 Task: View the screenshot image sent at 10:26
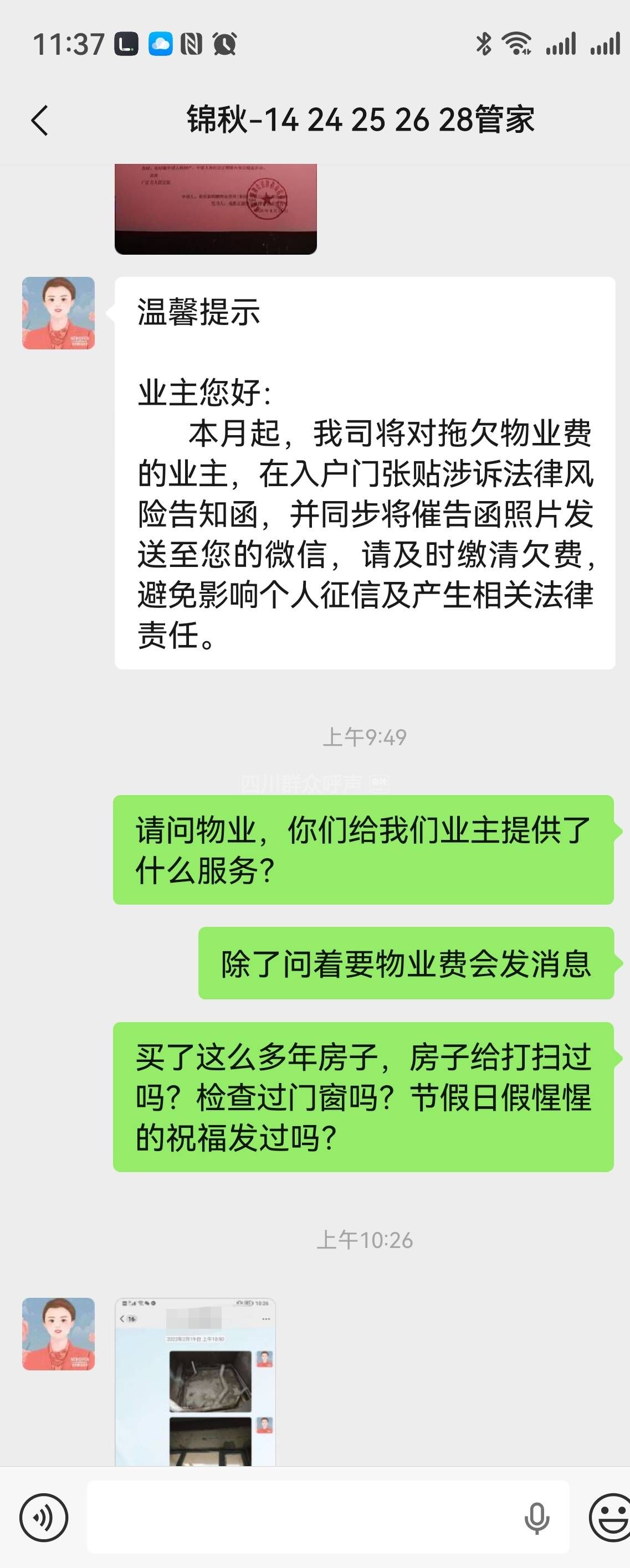click(x=195, y=1383)
